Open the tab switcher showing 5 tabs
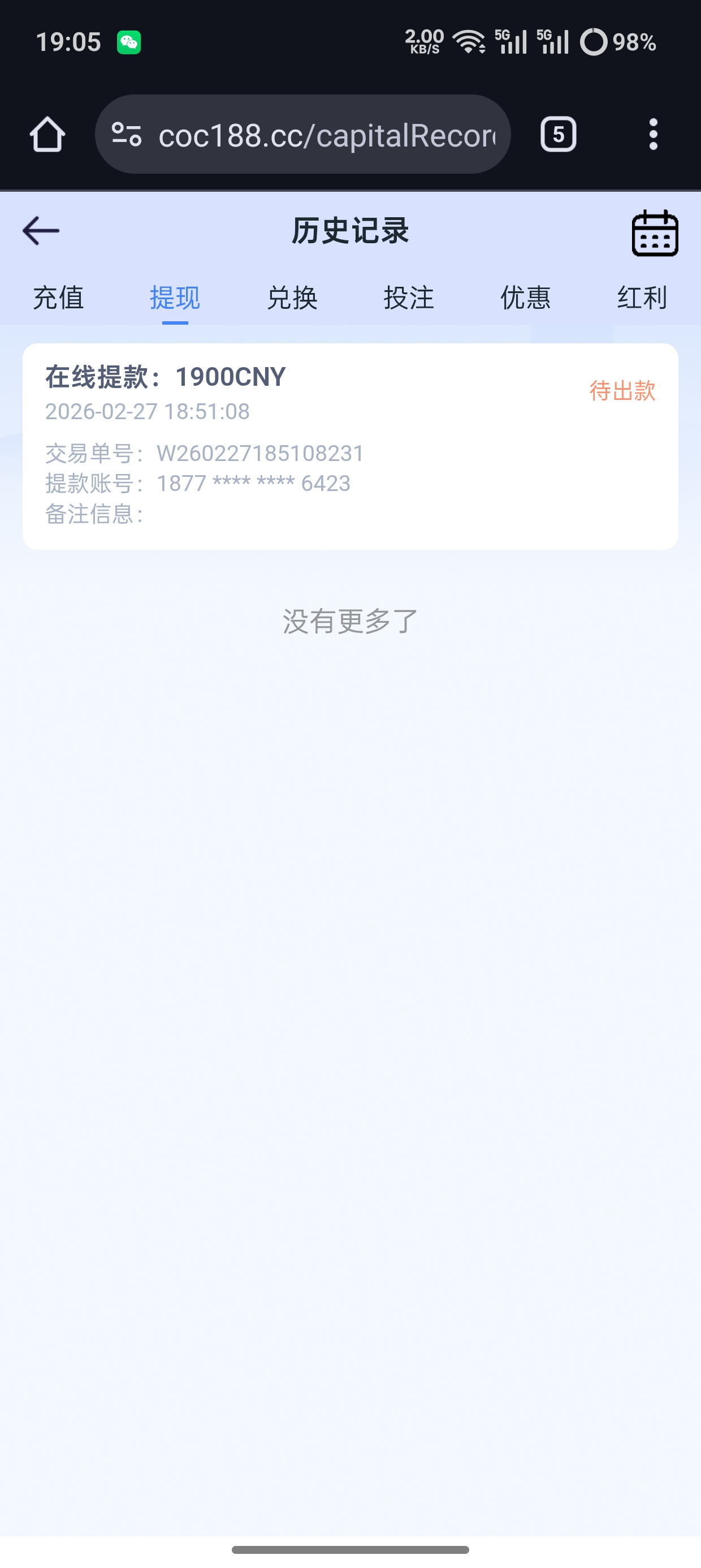This screenshot has width=701, height=1568. (x=557, y=135)
